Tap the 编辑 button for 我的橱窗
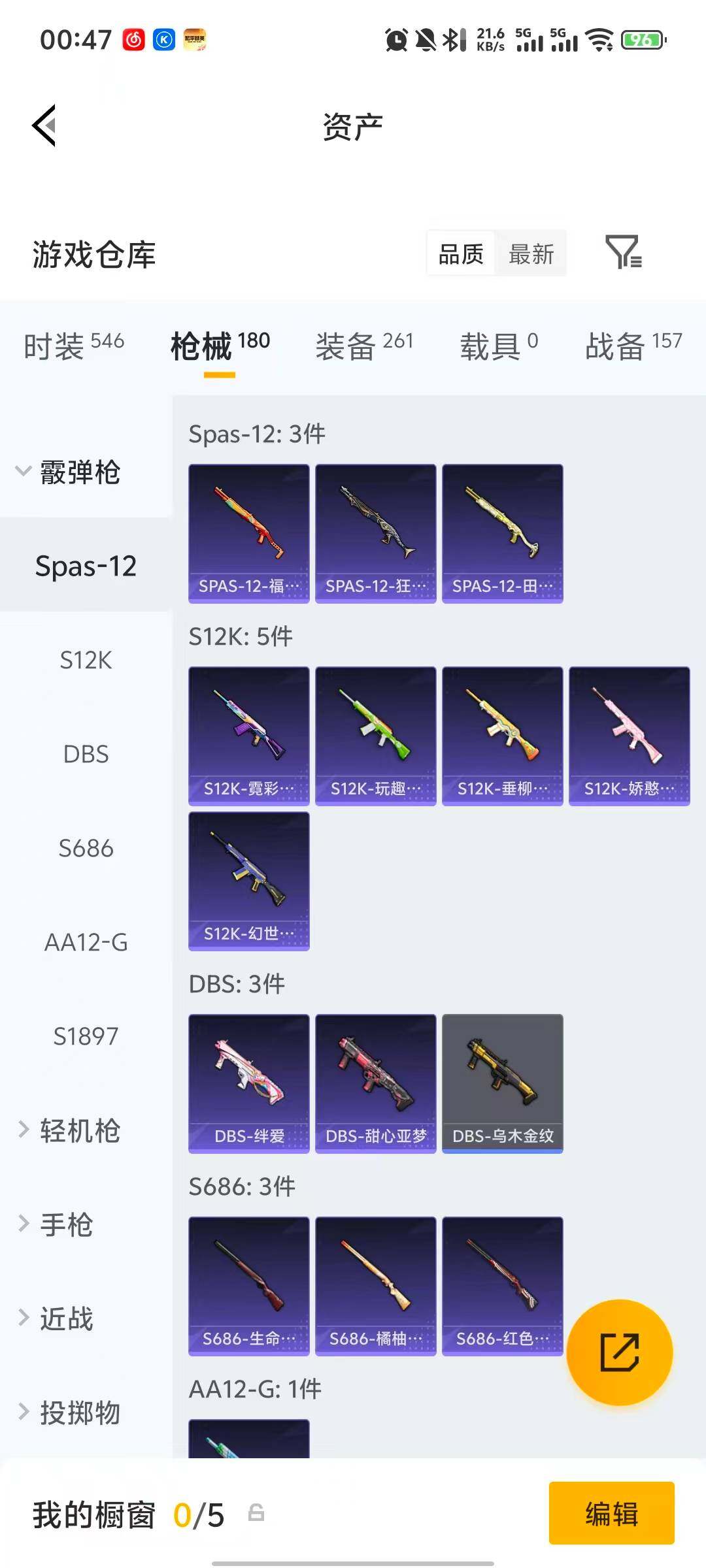 coord(611,1513)
